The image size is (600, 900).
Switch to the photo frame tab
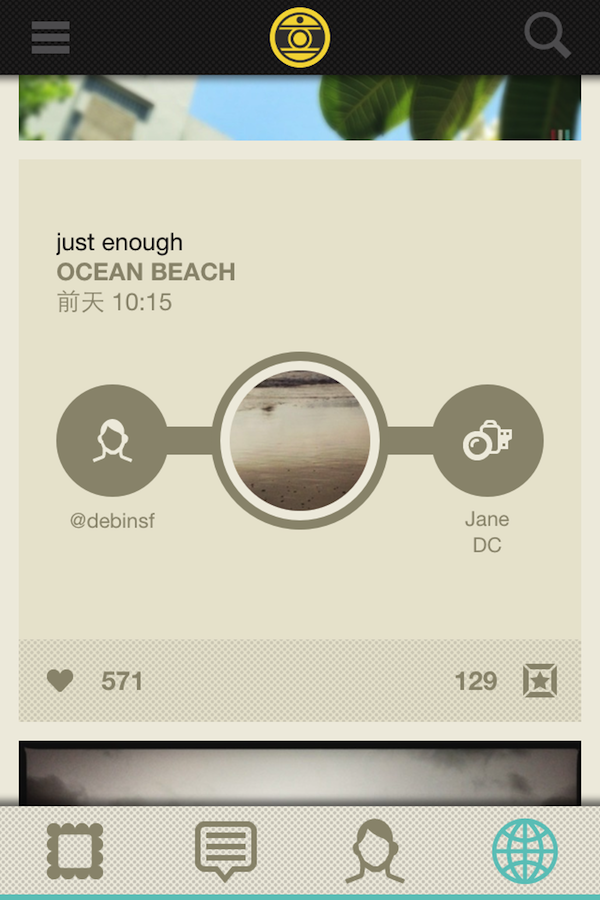pos(75,851)
